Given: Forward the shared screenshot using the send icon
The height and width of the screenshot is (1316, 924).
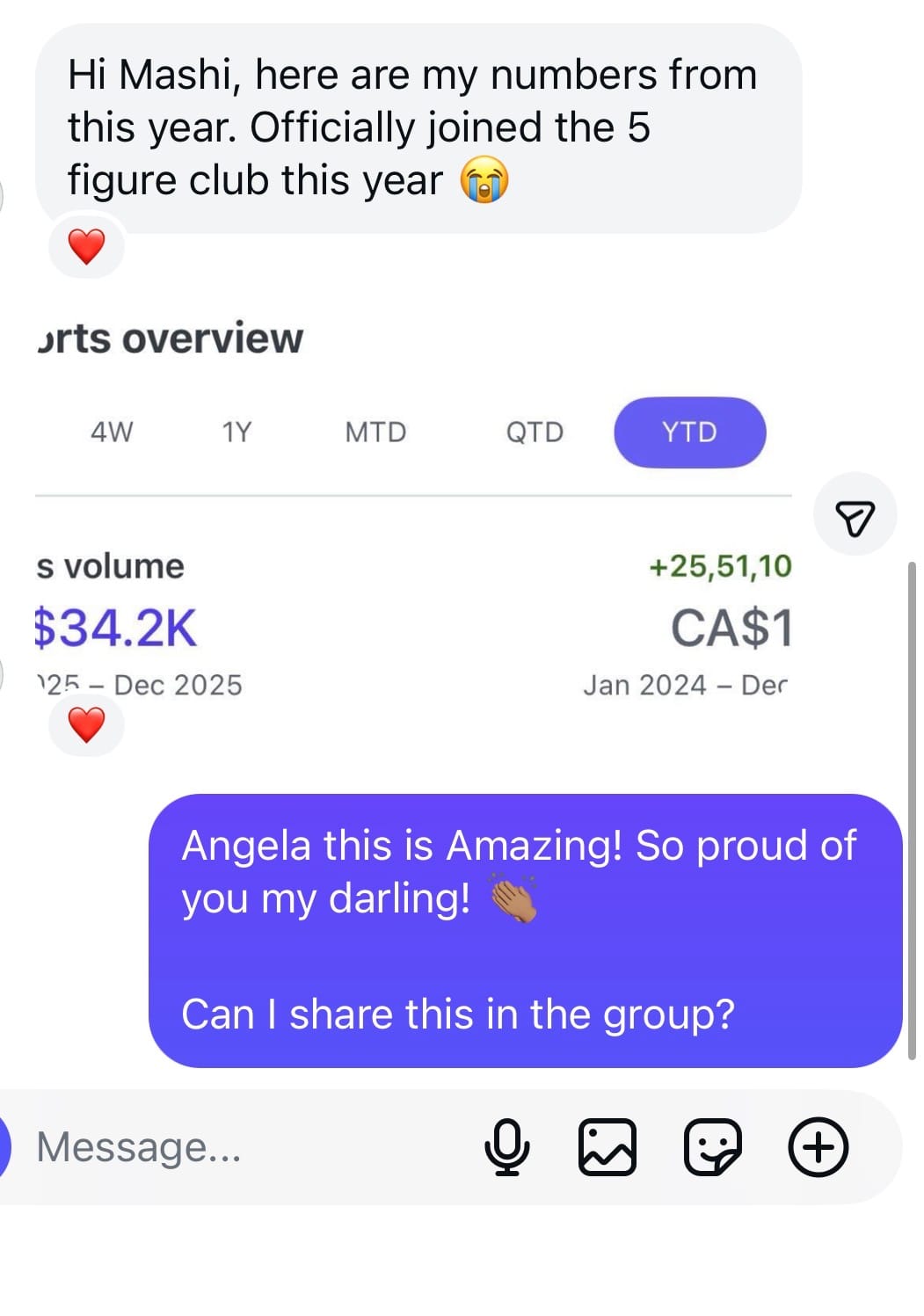Looking at the screenshot, I should (x=855, y=517).
